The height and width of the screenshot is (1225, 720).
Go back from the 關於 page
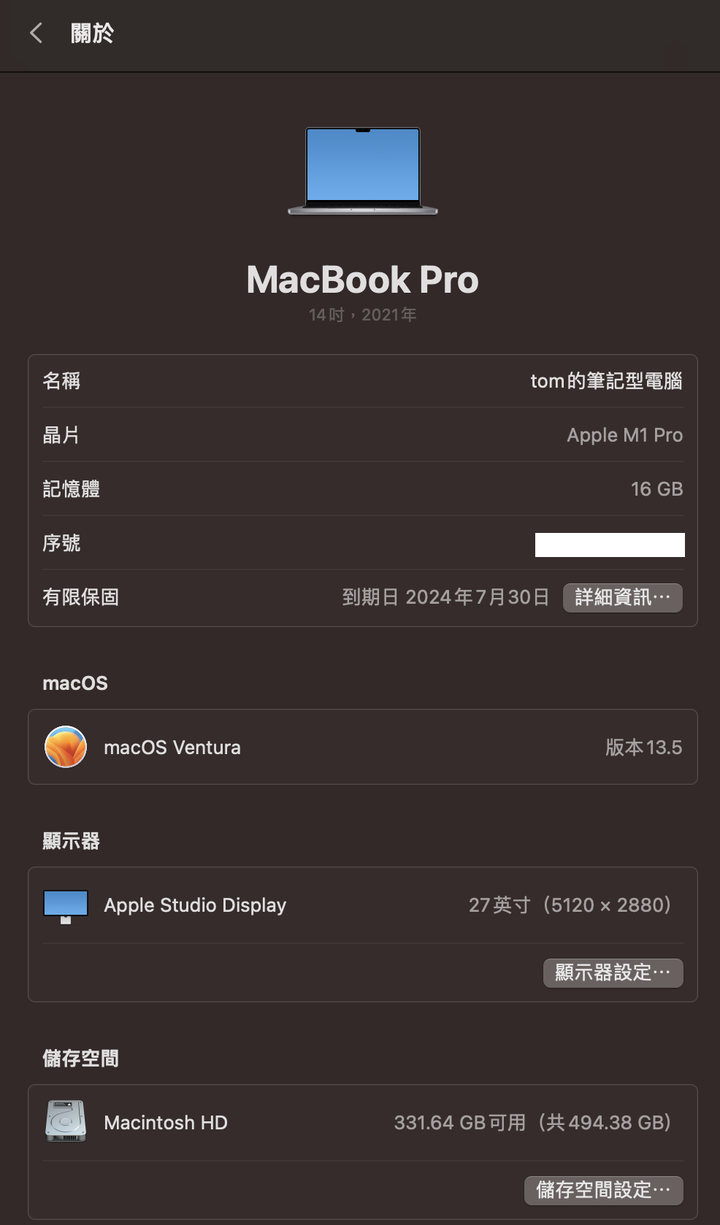(36, 33)
